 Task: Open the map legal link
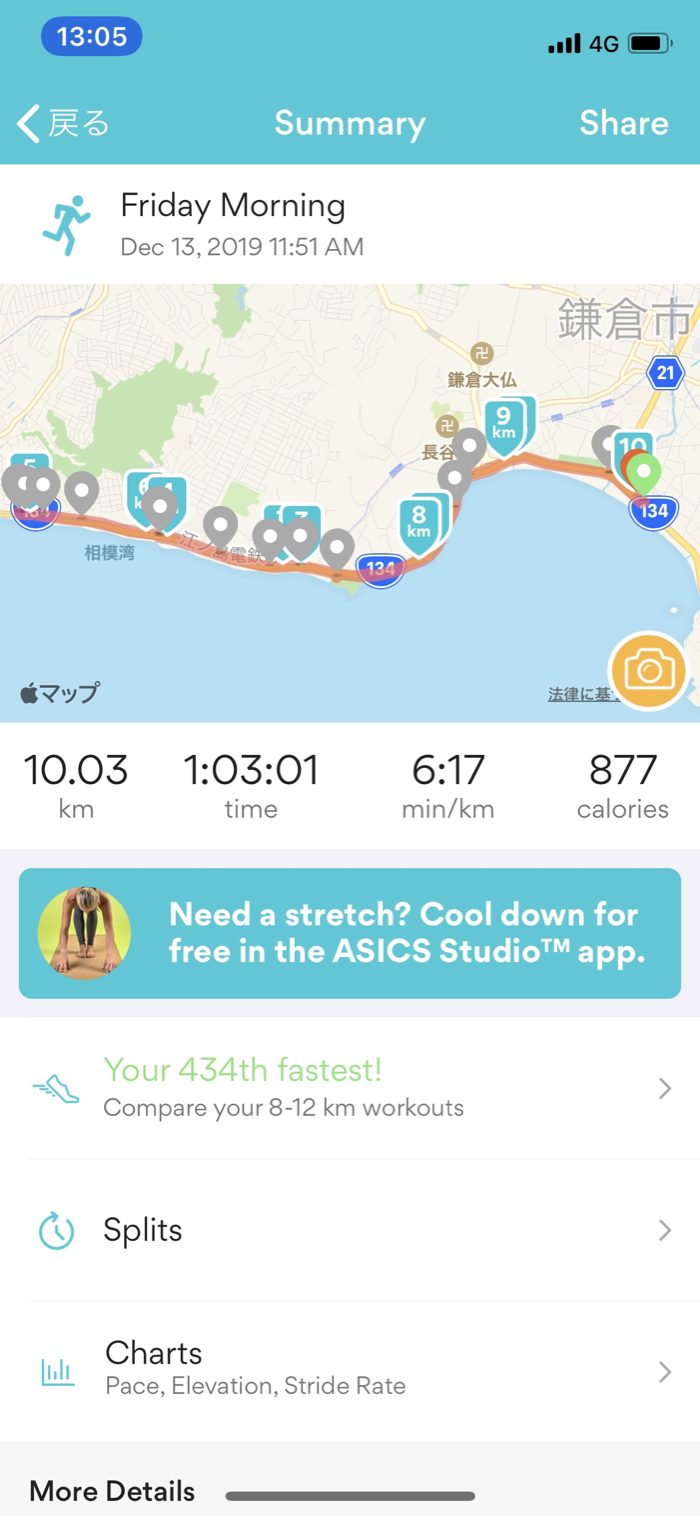[x=578, y=694]
